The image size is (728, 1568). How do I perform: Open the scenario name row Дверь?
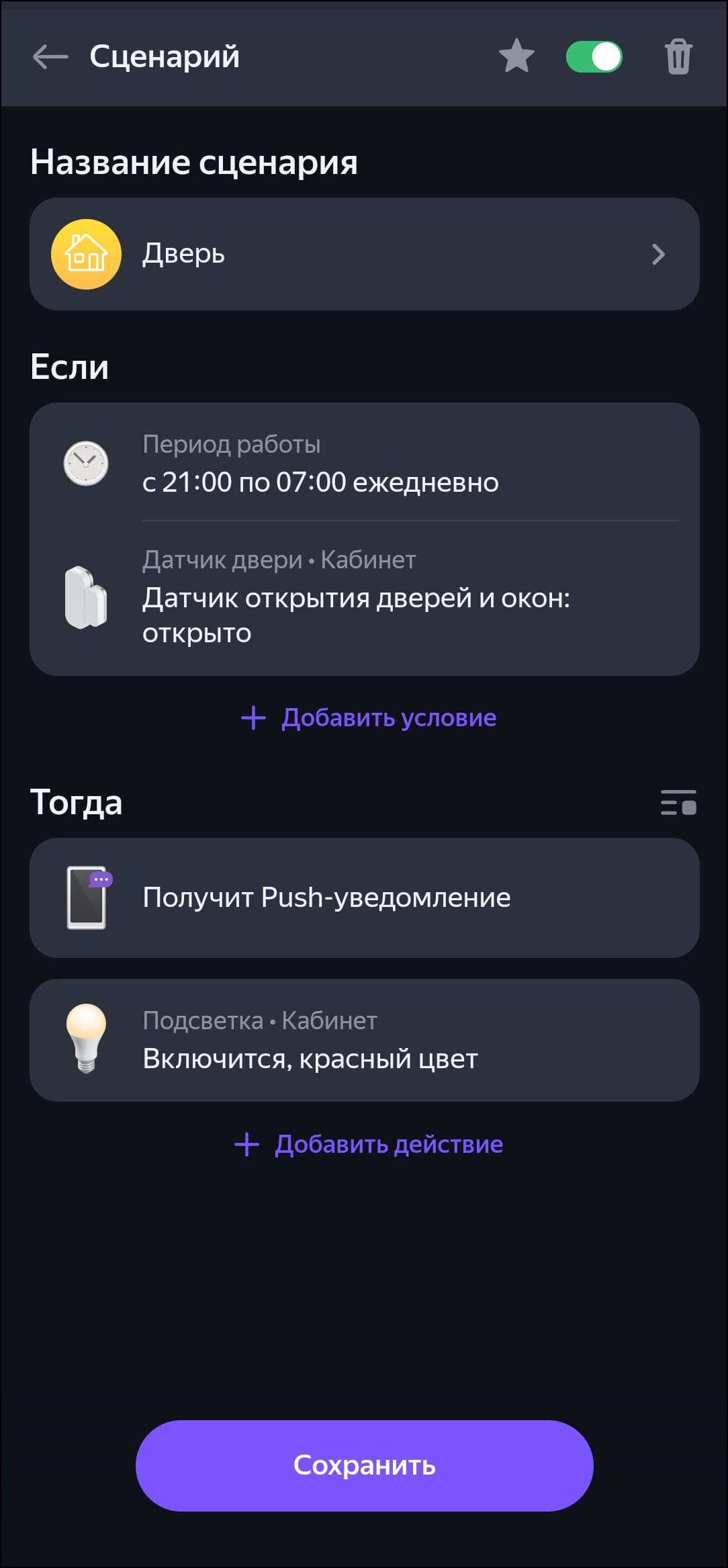[364, 254]
